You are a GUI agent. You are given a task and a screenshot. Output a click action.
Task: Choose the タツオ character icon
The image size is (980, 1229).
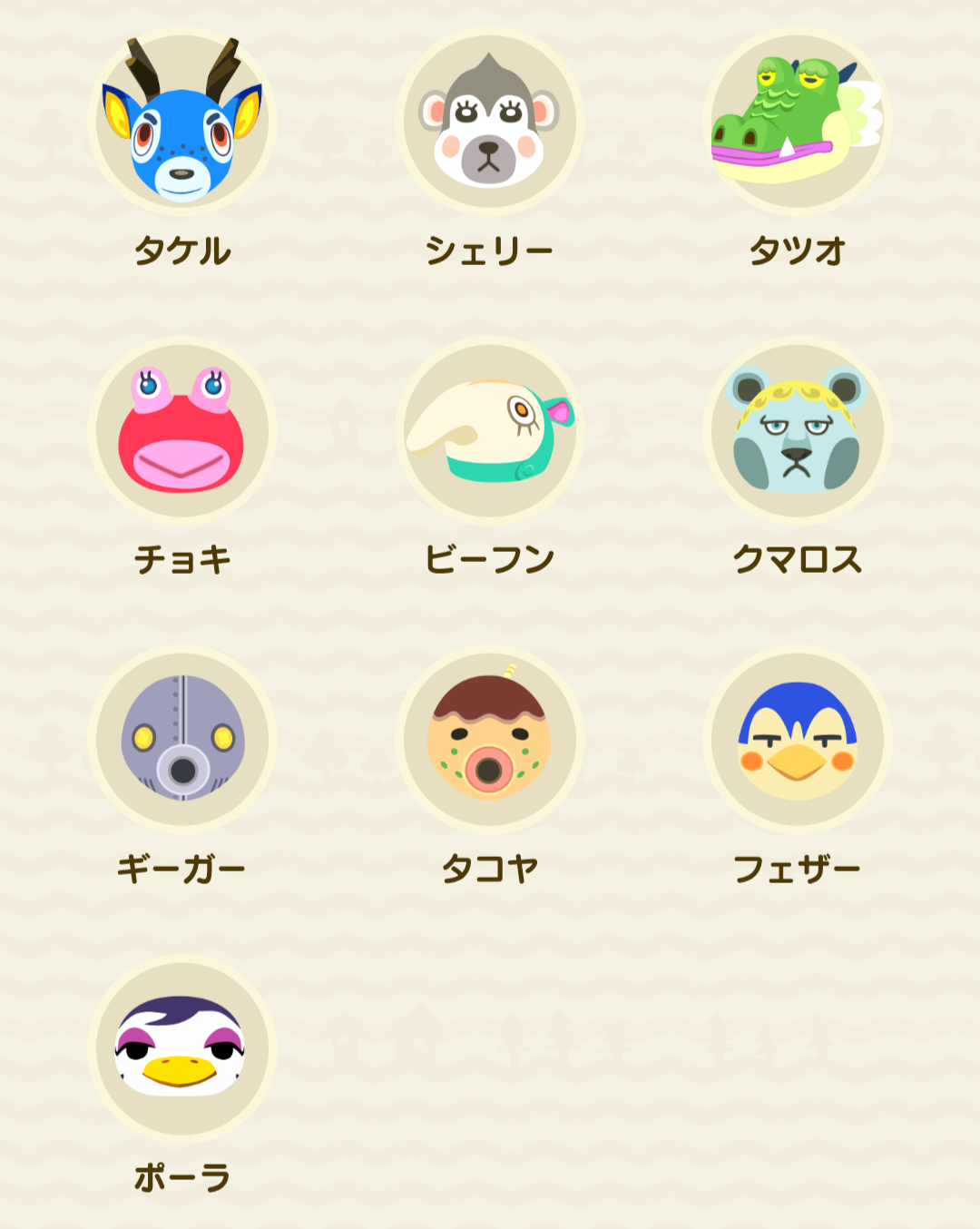pyautogui.click(x=797, y=121)
